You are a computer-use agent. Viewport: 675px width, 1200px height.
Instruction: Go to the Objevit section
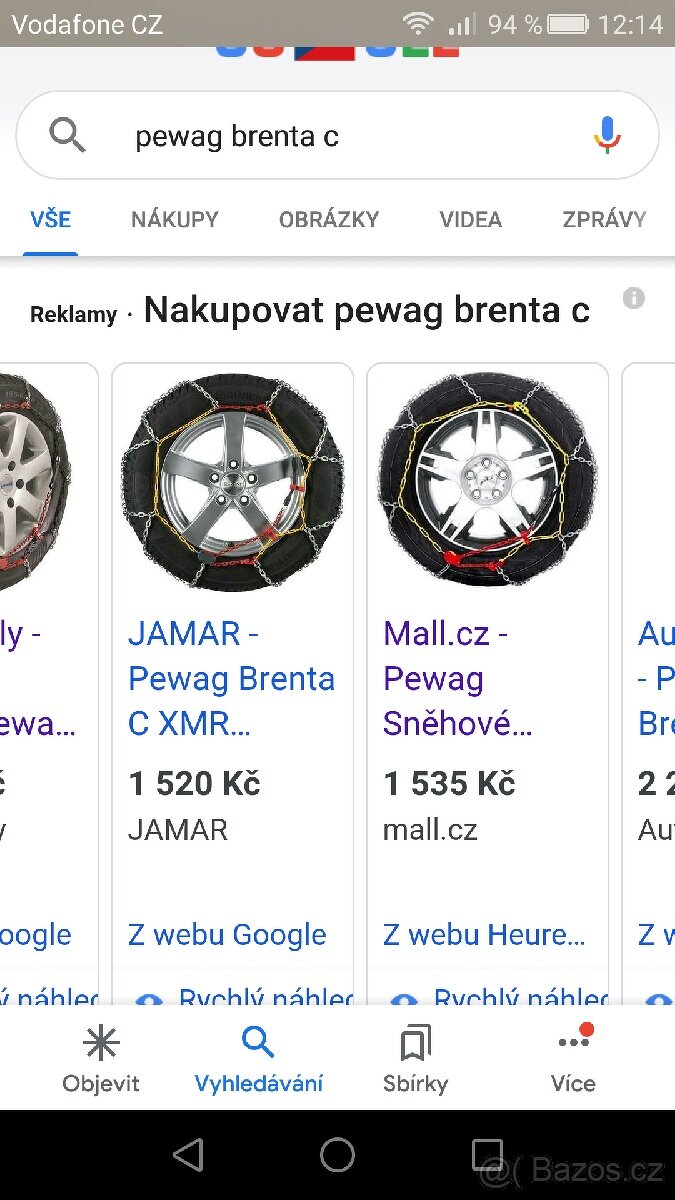[101, 1058]
